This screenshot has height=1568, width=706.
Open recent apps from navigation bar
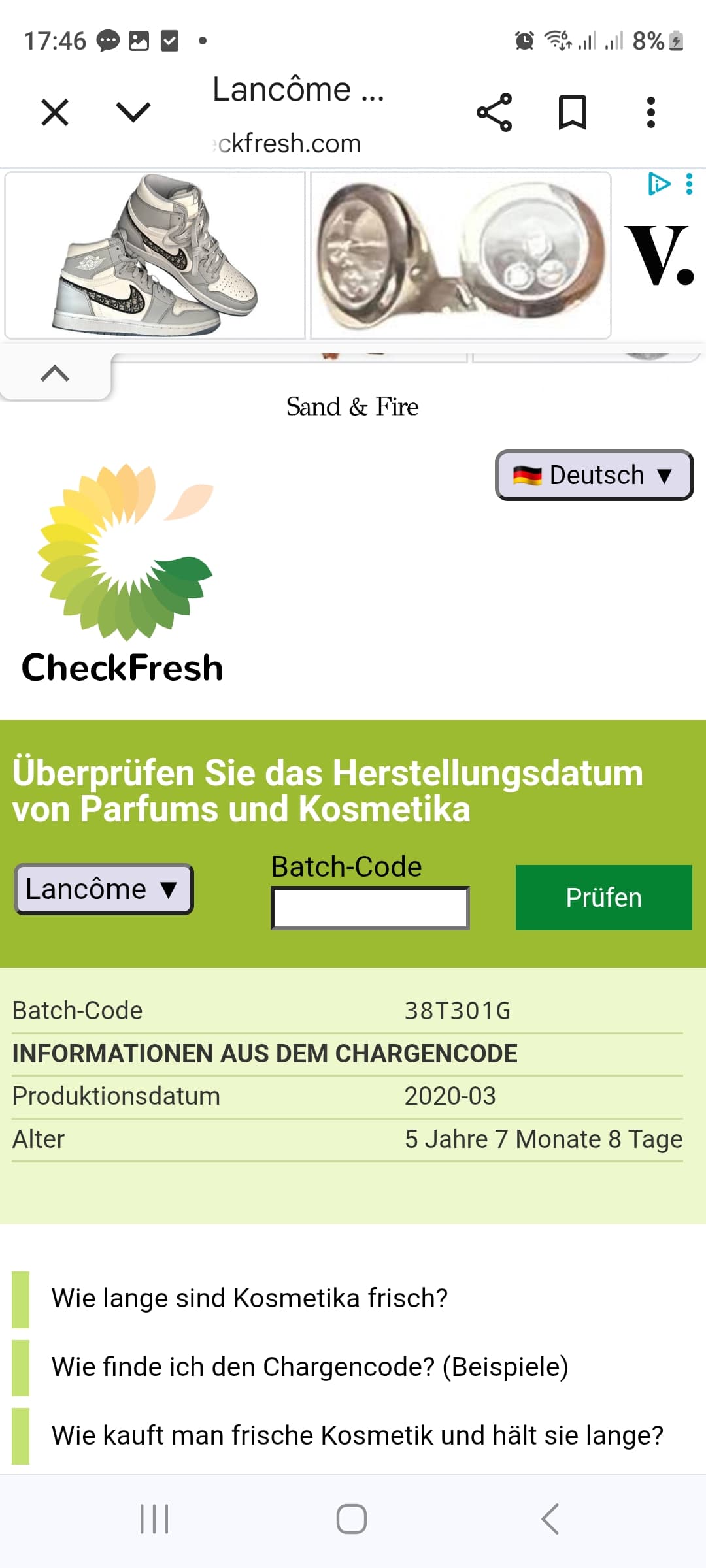tap(155, 1518)
